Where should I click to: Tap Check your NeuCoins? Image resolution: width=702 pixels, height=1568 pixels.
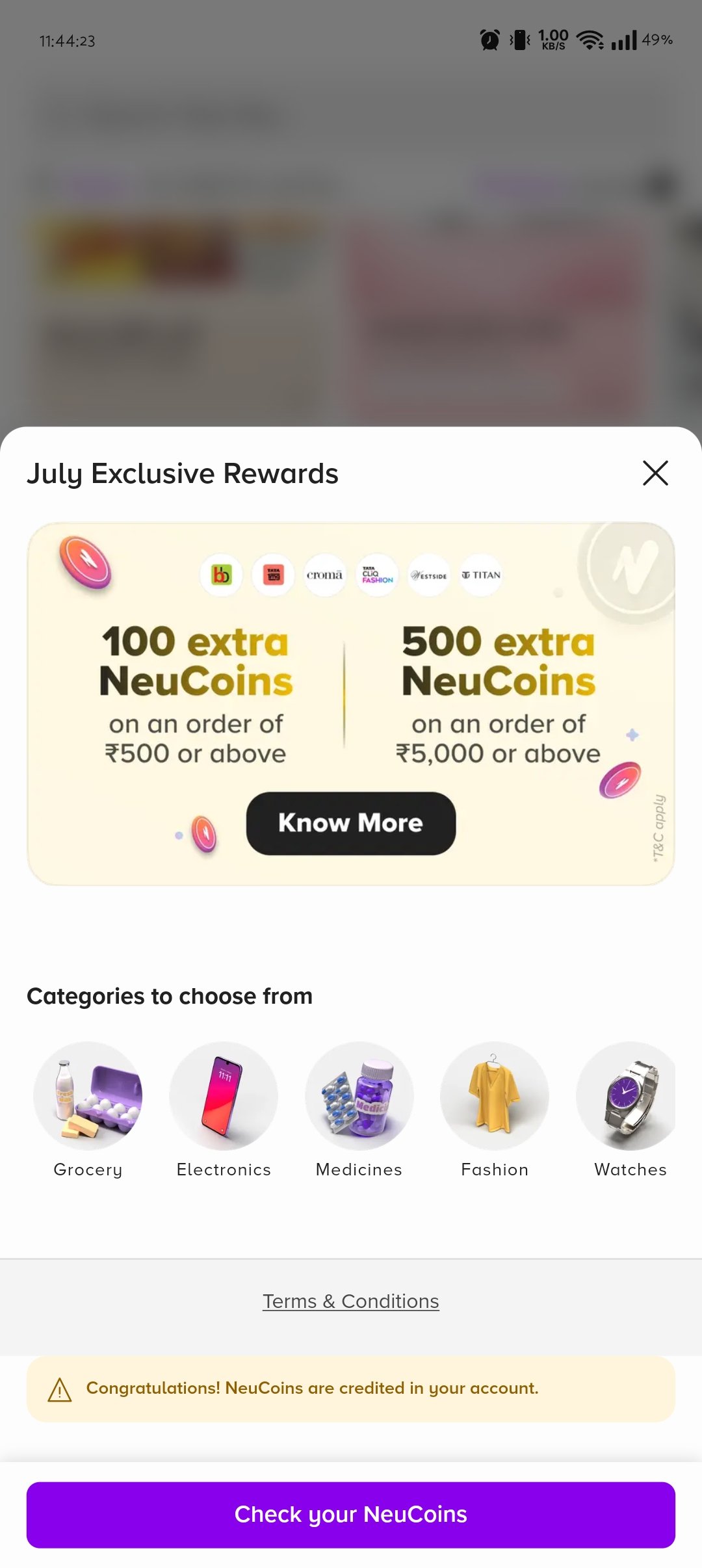(351, 1515)
